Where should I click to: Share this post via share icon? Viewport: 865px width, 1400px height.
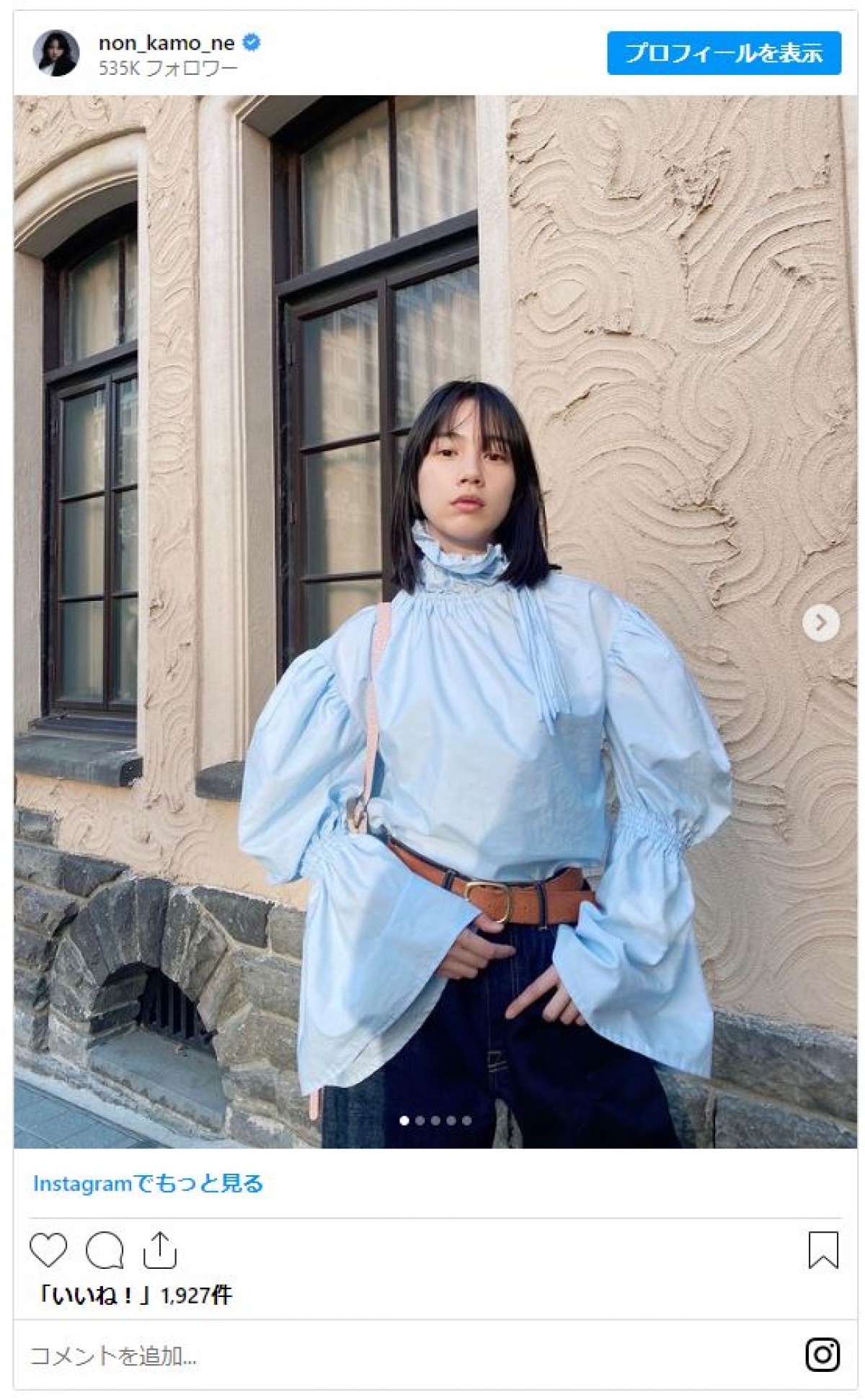click(x=159, y=1250)
